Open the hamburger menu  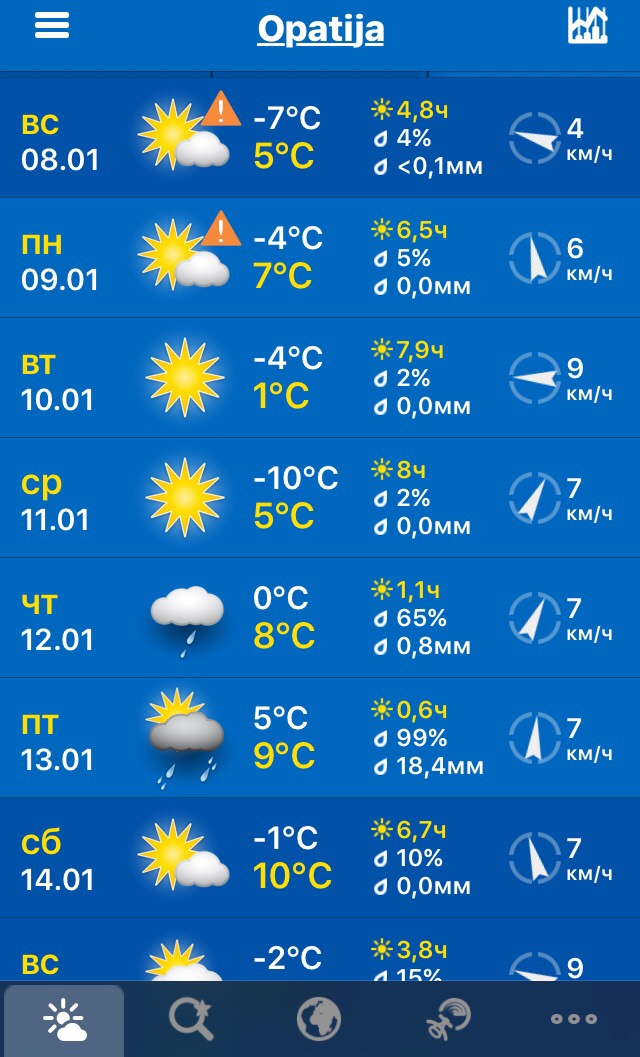click(x=52, y=26)
